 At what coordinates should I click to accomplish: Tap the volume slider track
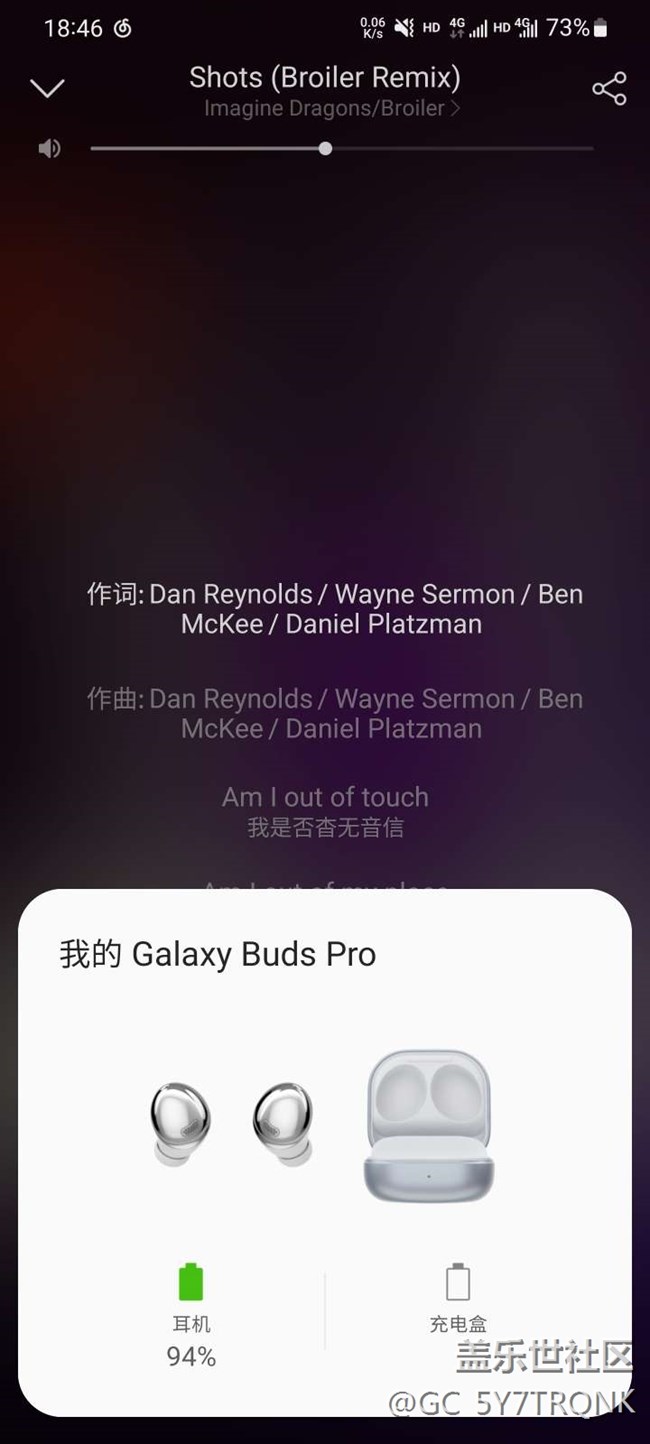coord(340,149)
